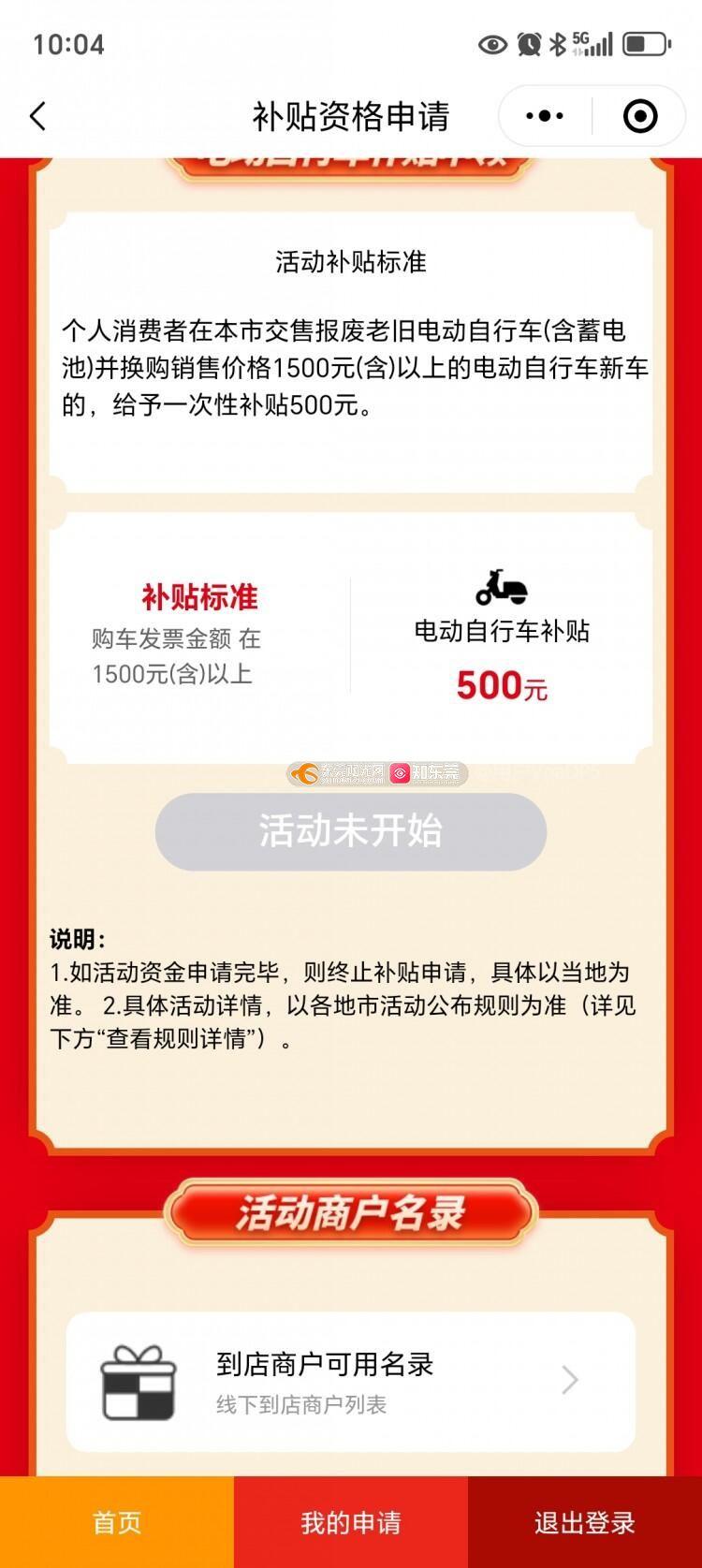Image resolution: width=702 pixels, height=1568 pixels.
Task: Open 我的申请 tab
Action: point(350,1522)
